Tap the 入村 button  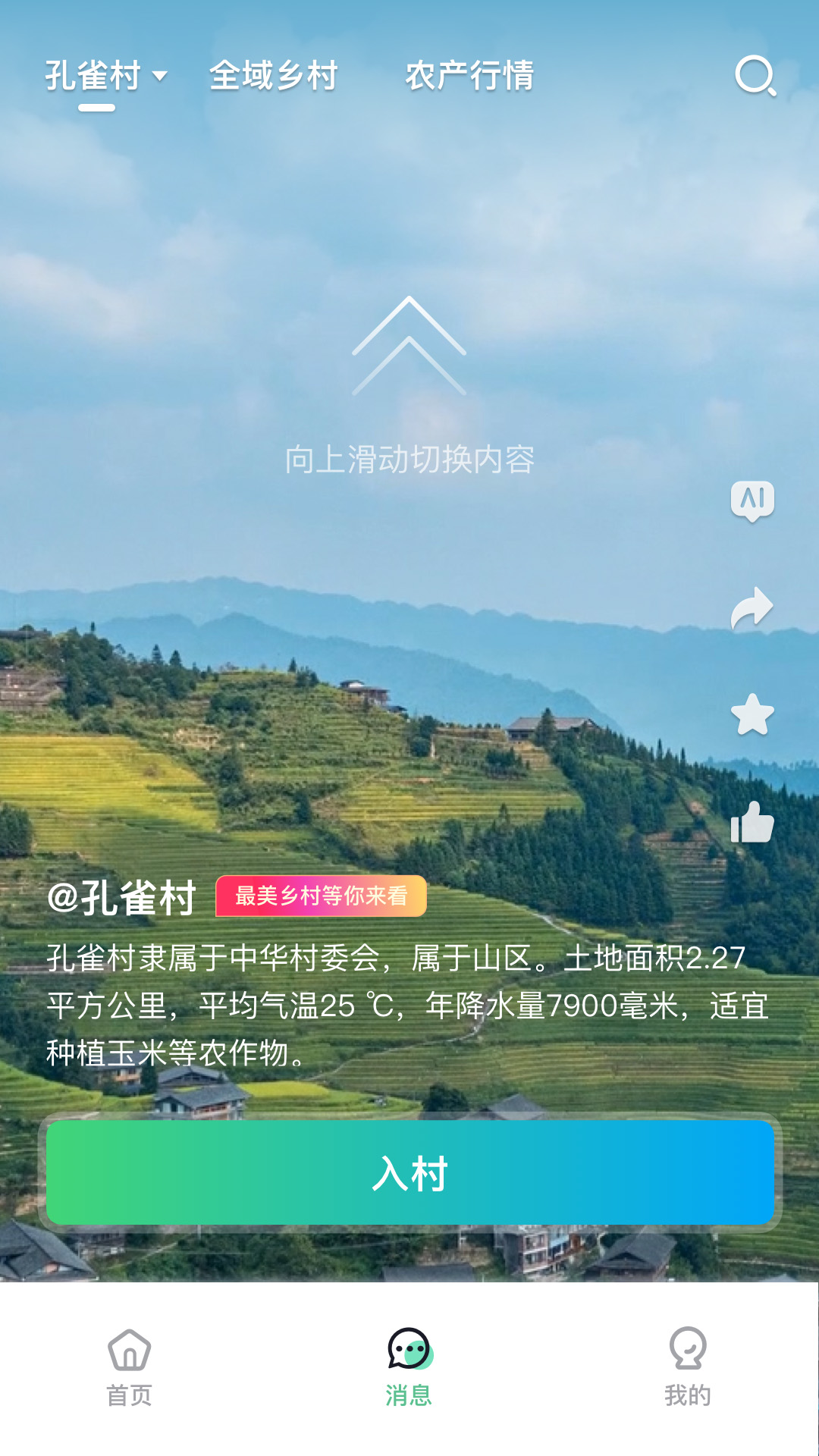tap(409, 1172)
